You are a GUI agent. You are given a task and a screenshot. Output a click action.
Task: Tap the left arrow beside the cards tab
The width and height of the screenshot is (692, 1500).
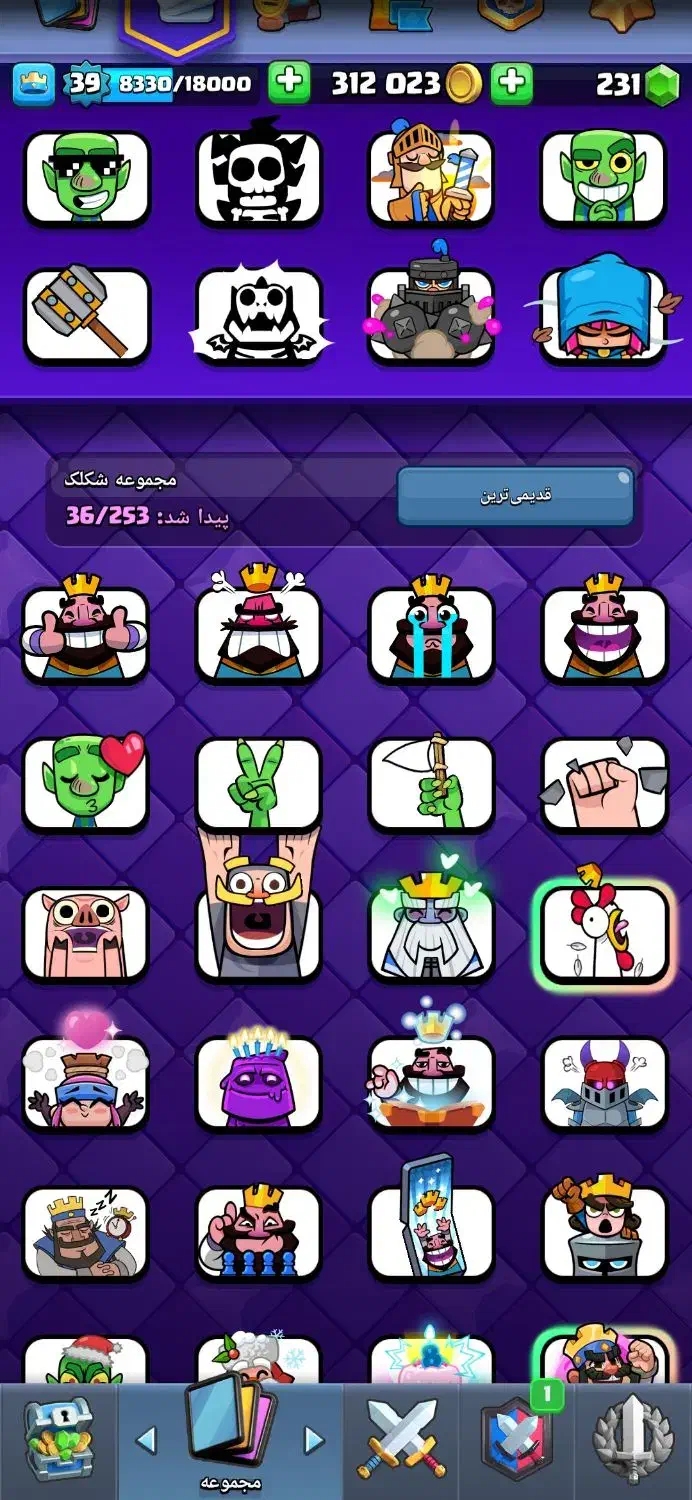click(146, 1441)
